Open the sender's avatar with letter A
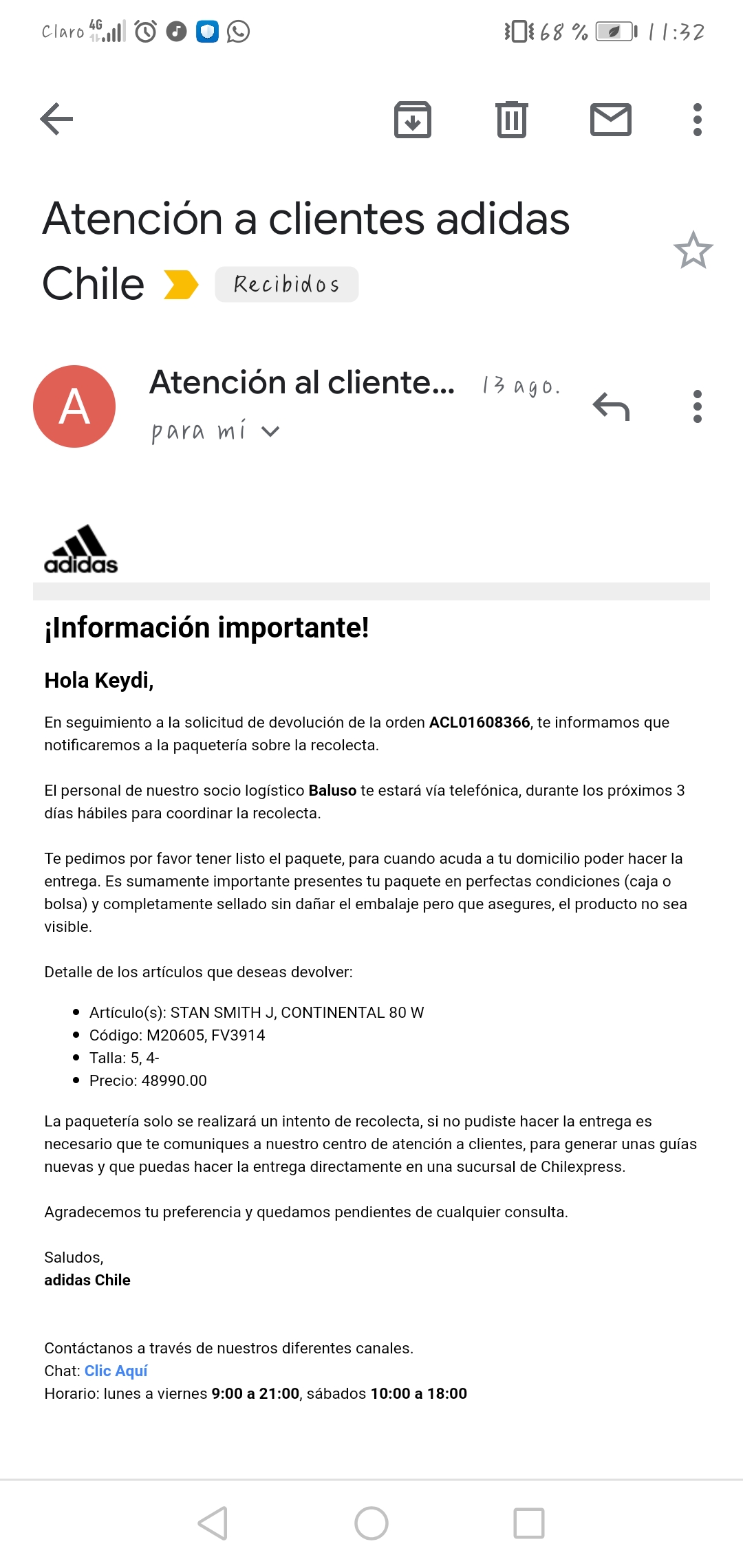Image resolution: width=743 pixels, height=1568 pixels. 74,406
